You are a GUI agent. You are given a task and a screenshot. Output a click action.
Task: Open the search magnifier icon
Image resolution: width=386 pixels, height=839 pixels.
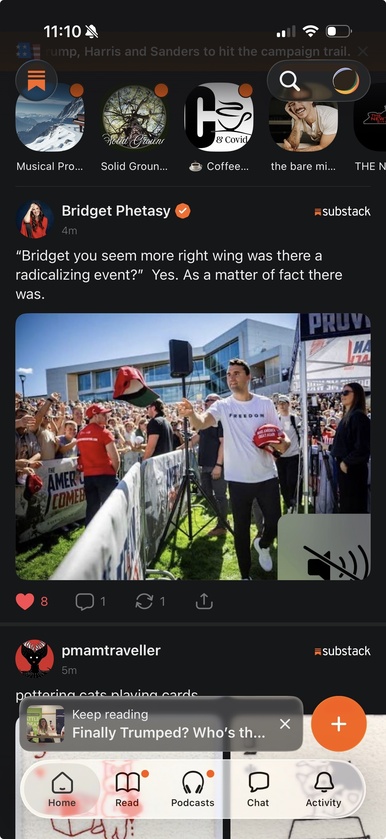tap(290, 81)
